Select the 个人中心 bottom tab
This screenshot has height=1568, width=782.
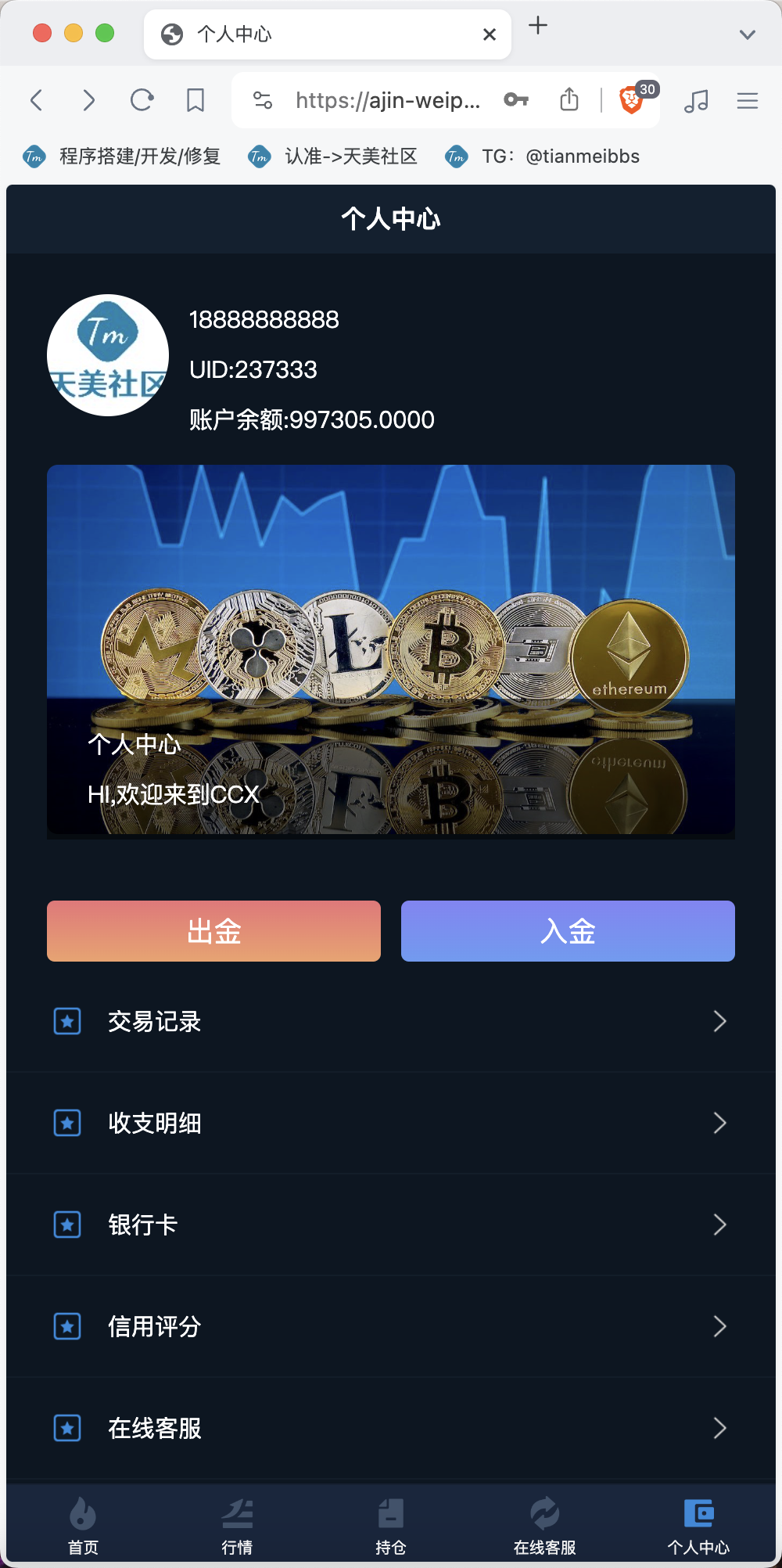tap(699, 1526)
